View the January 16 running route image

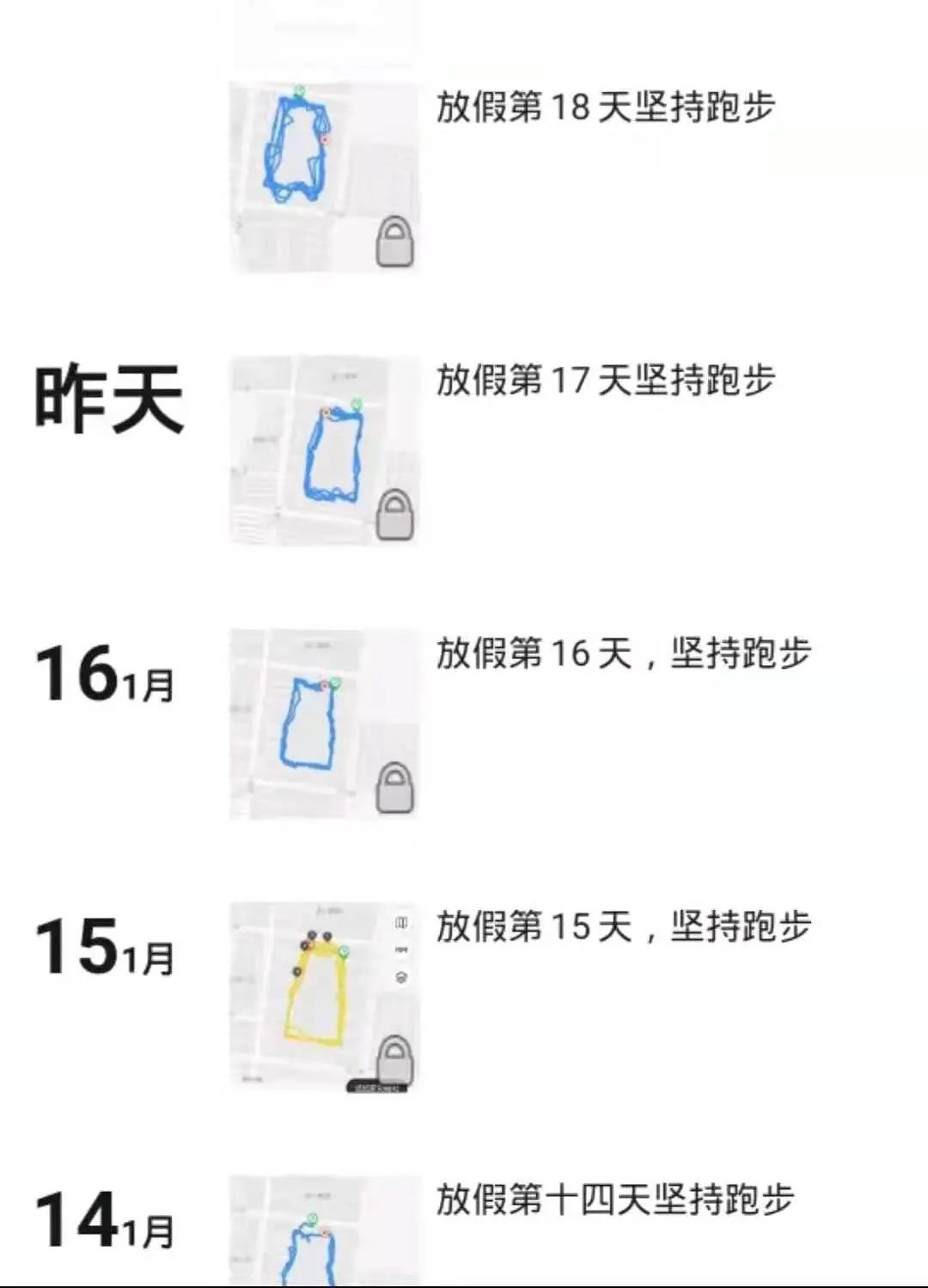tap(323, 724)
